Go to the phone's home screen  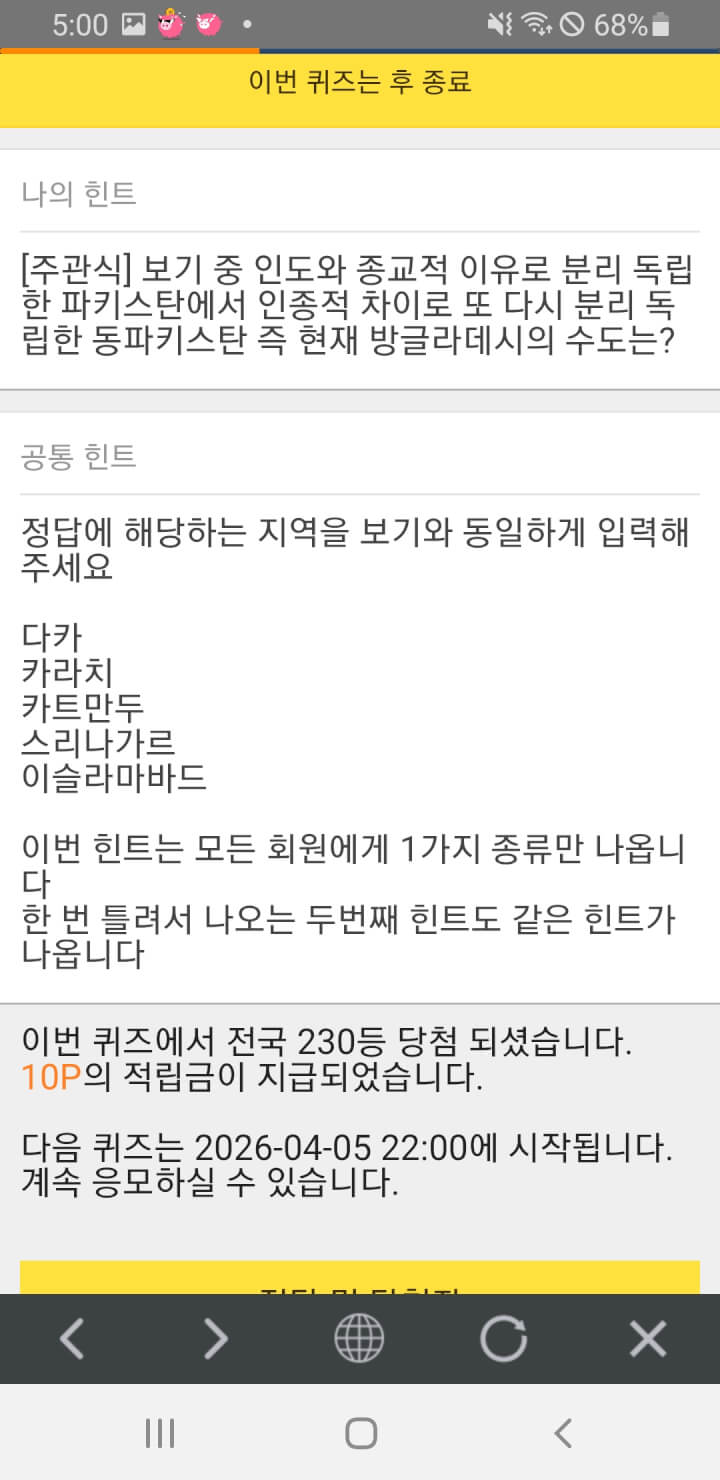360,1433
